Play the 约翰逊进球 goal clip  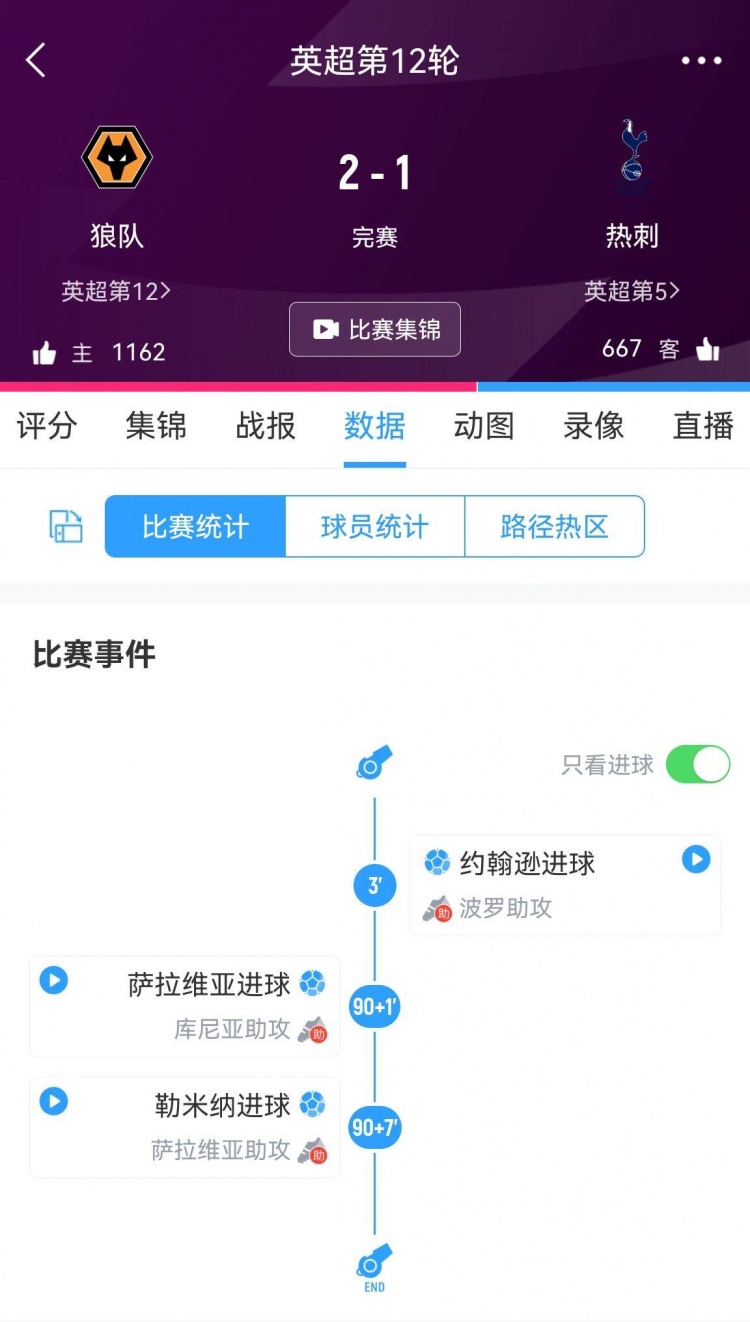[x=696, y=859]
